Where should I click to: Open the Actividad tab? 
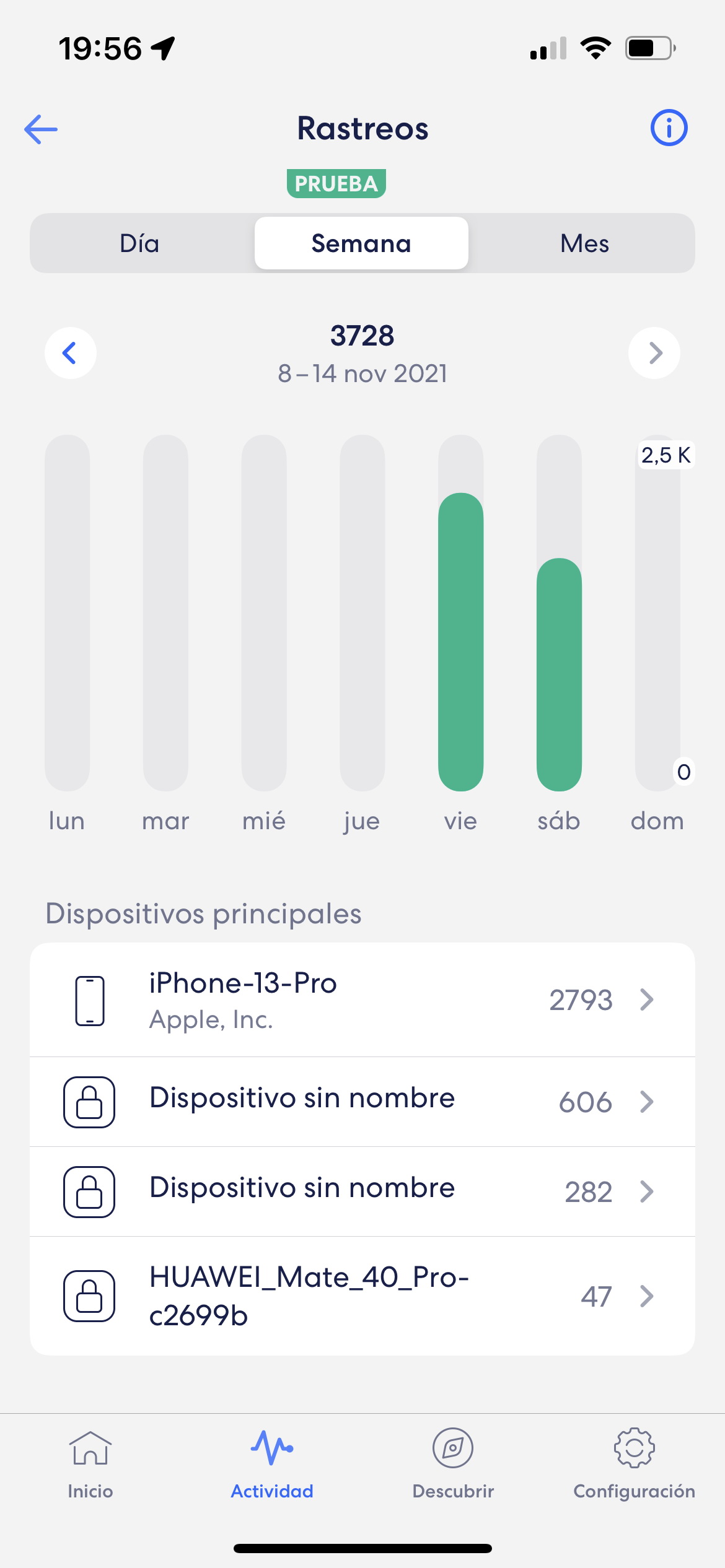click(x=272, y=1465)
